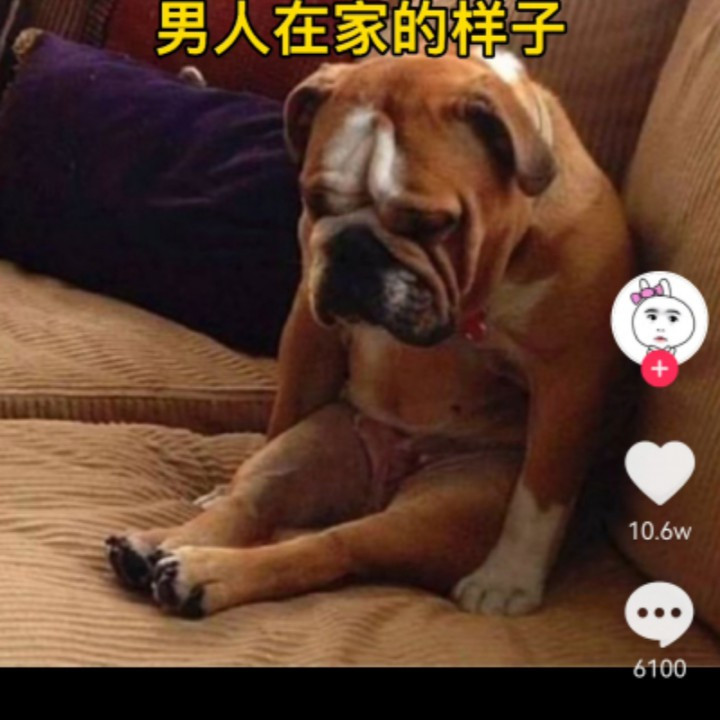Viewport: 720px width, 720px height.
Task: Open the comments on this video
Action: click(x=659, y=614)
